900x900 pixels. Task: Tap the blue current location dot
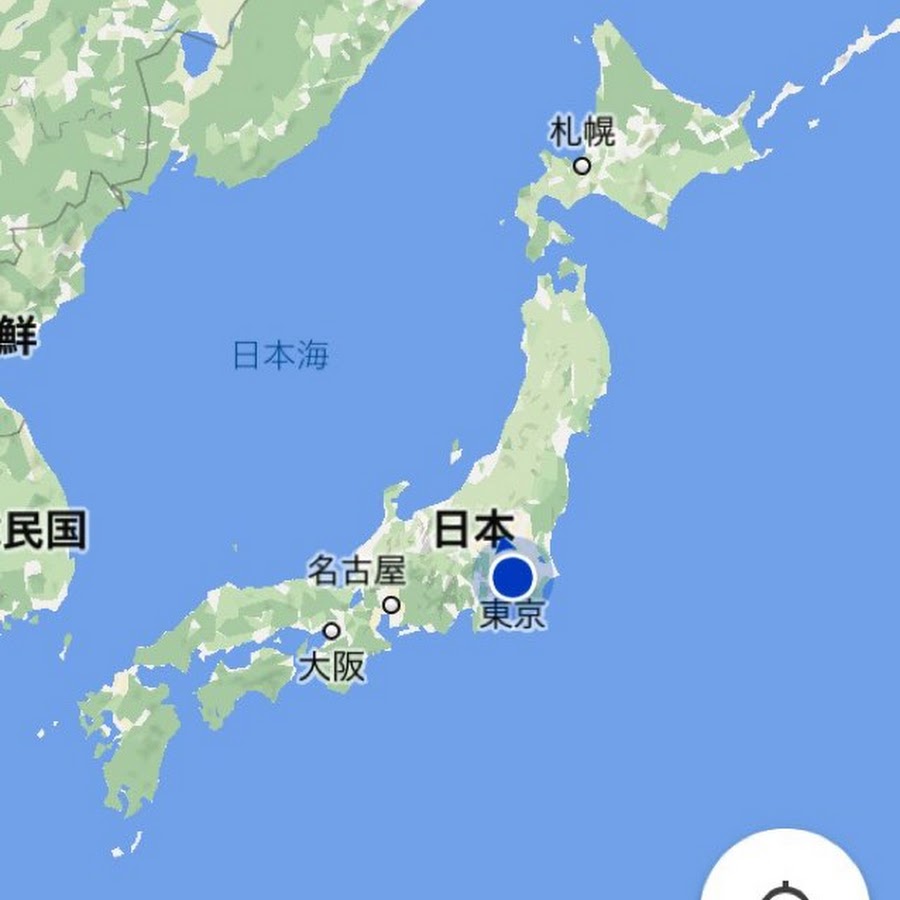point(513,577)
